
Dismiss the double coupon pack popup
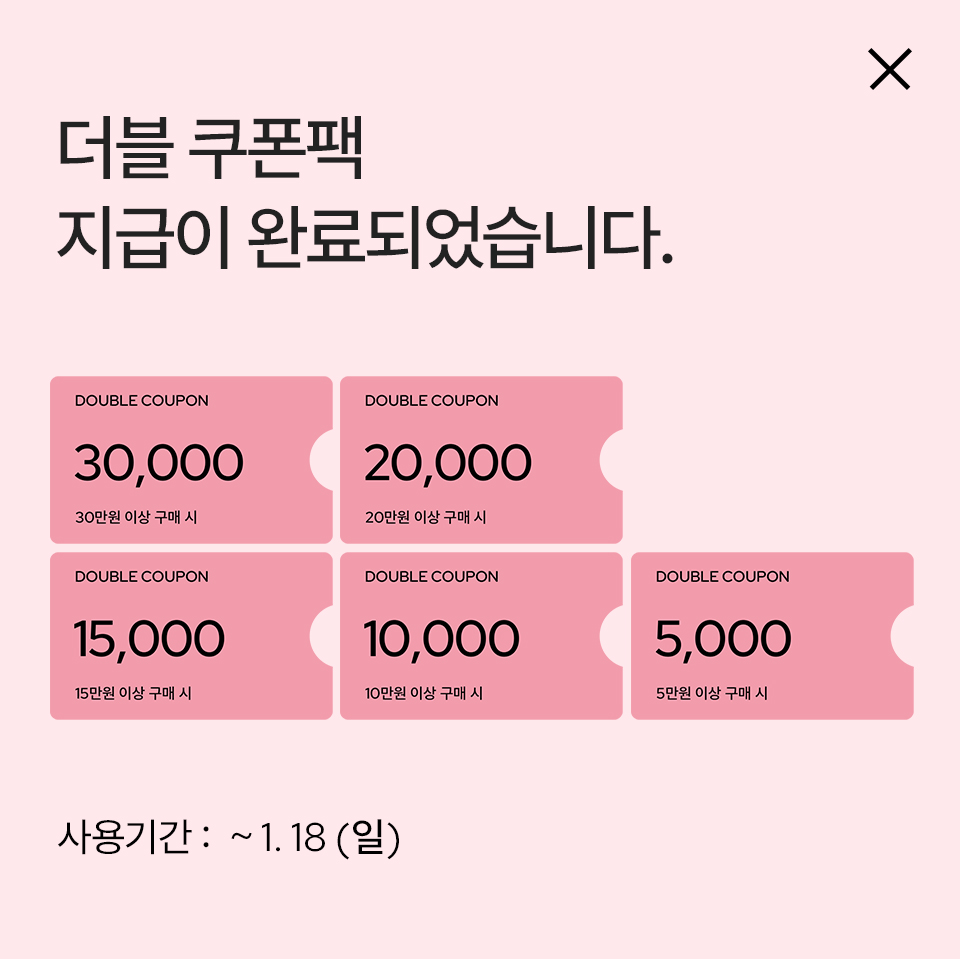[889, 70]
